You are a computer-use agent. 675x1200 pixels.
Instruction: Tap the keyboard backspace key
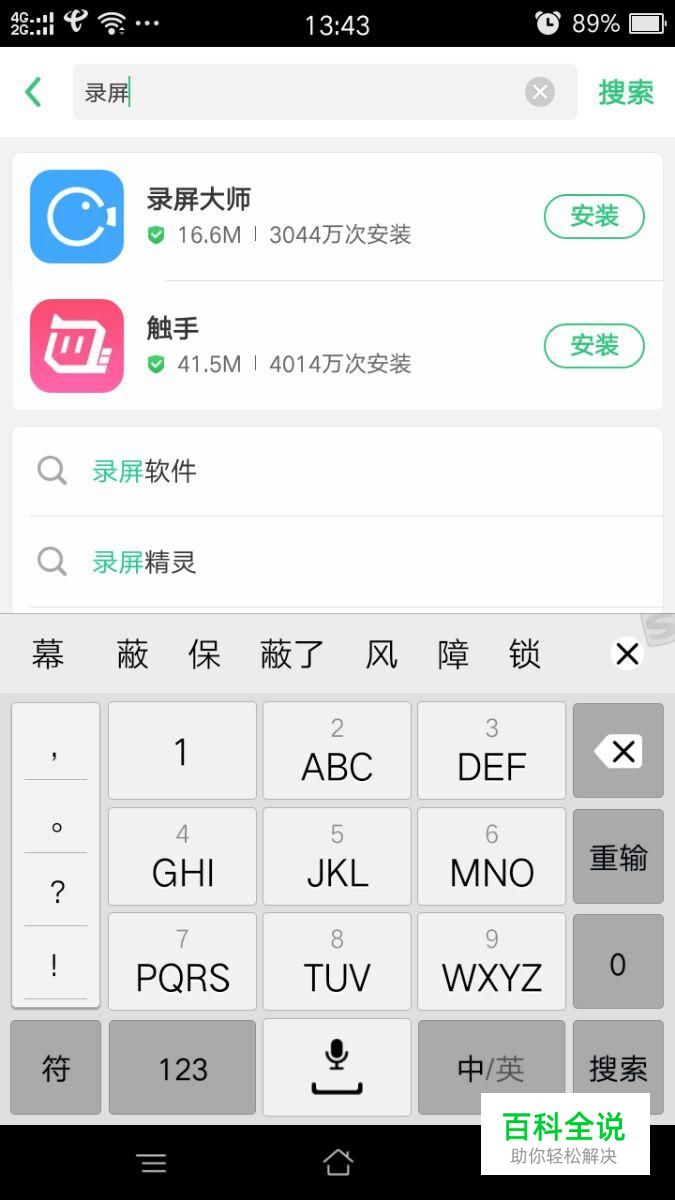click(x=618, y=751)
